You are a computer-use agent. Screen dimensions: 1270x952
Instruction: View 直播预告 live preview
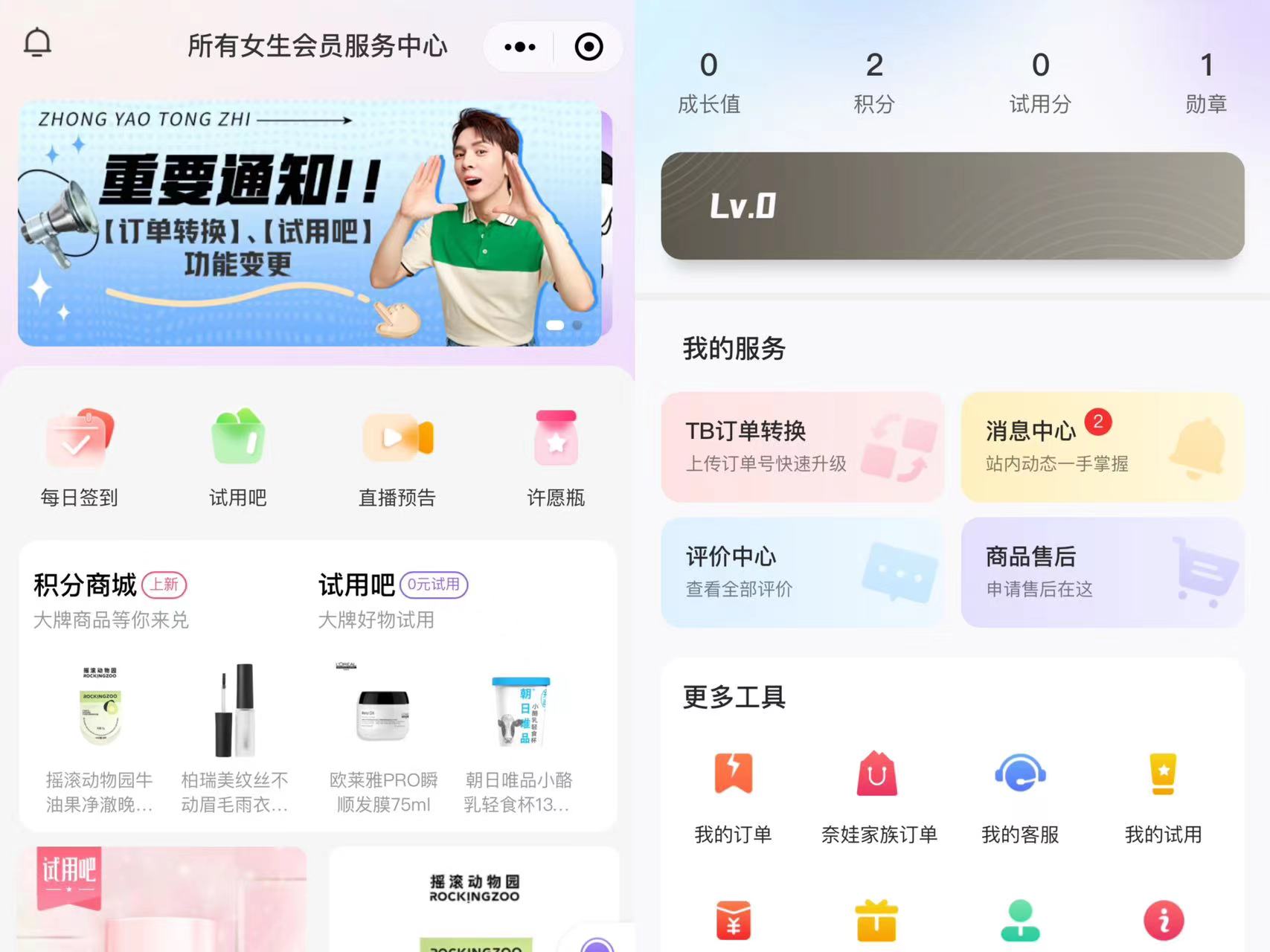397,455
